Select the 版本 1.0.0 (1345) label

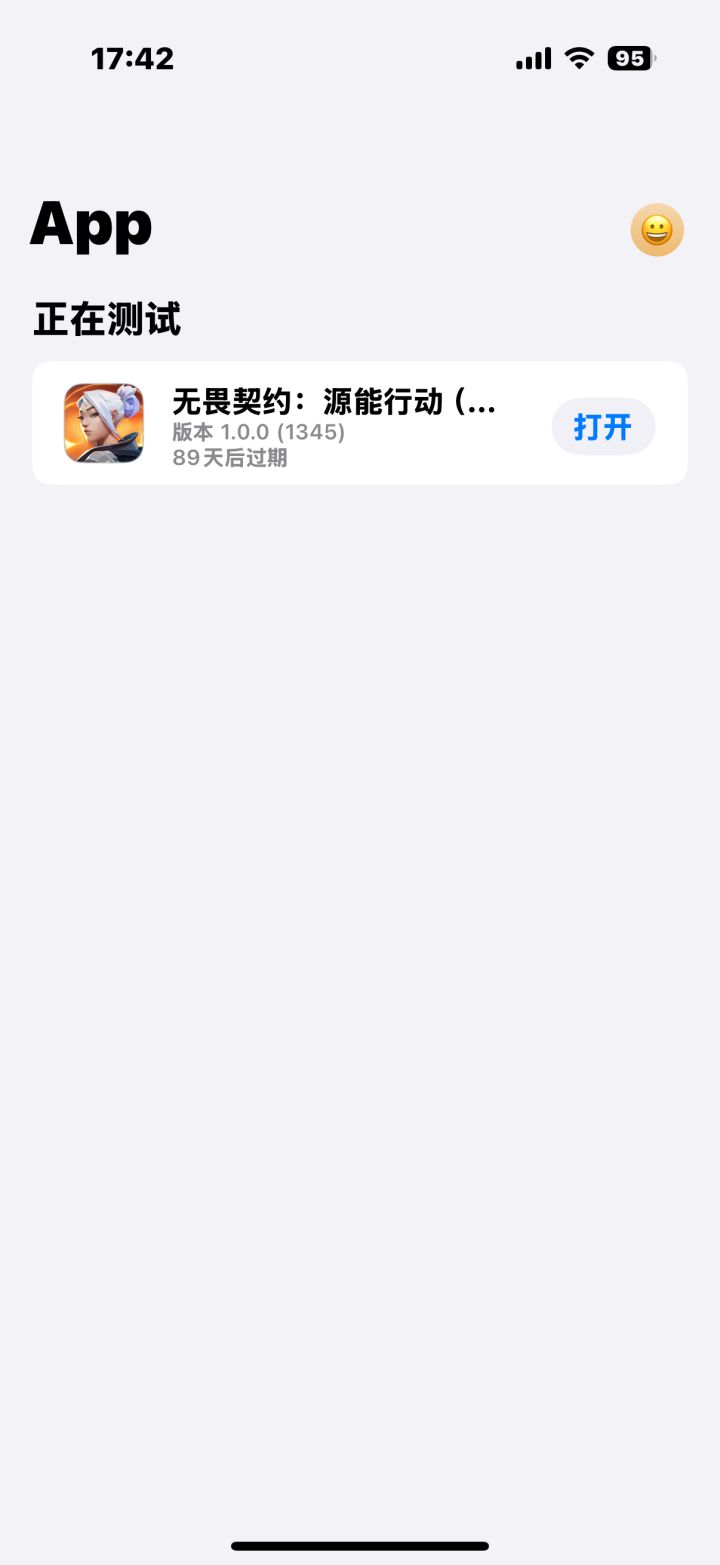pos(258,434)
